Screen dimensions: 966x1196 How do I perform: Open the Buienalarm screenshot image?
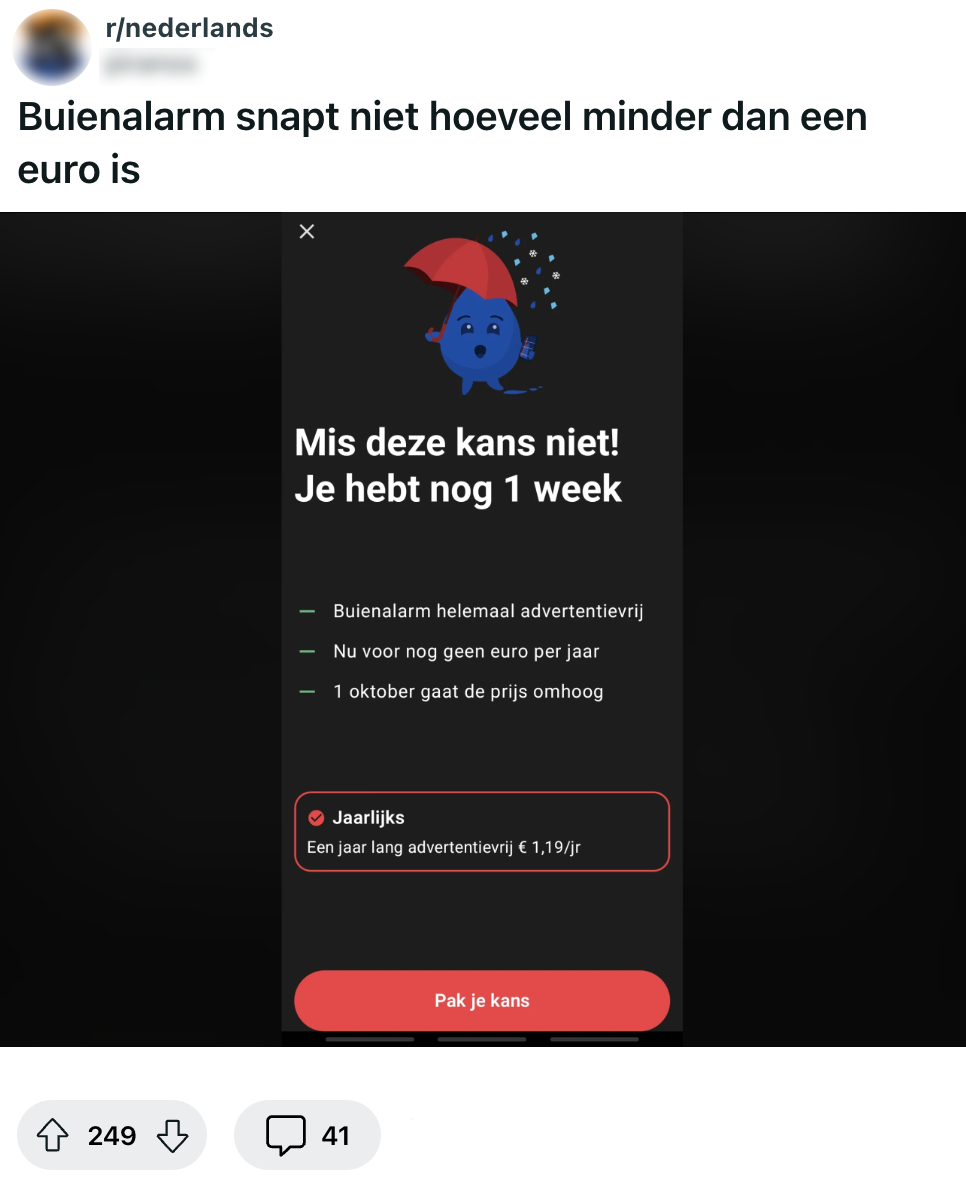482,628
